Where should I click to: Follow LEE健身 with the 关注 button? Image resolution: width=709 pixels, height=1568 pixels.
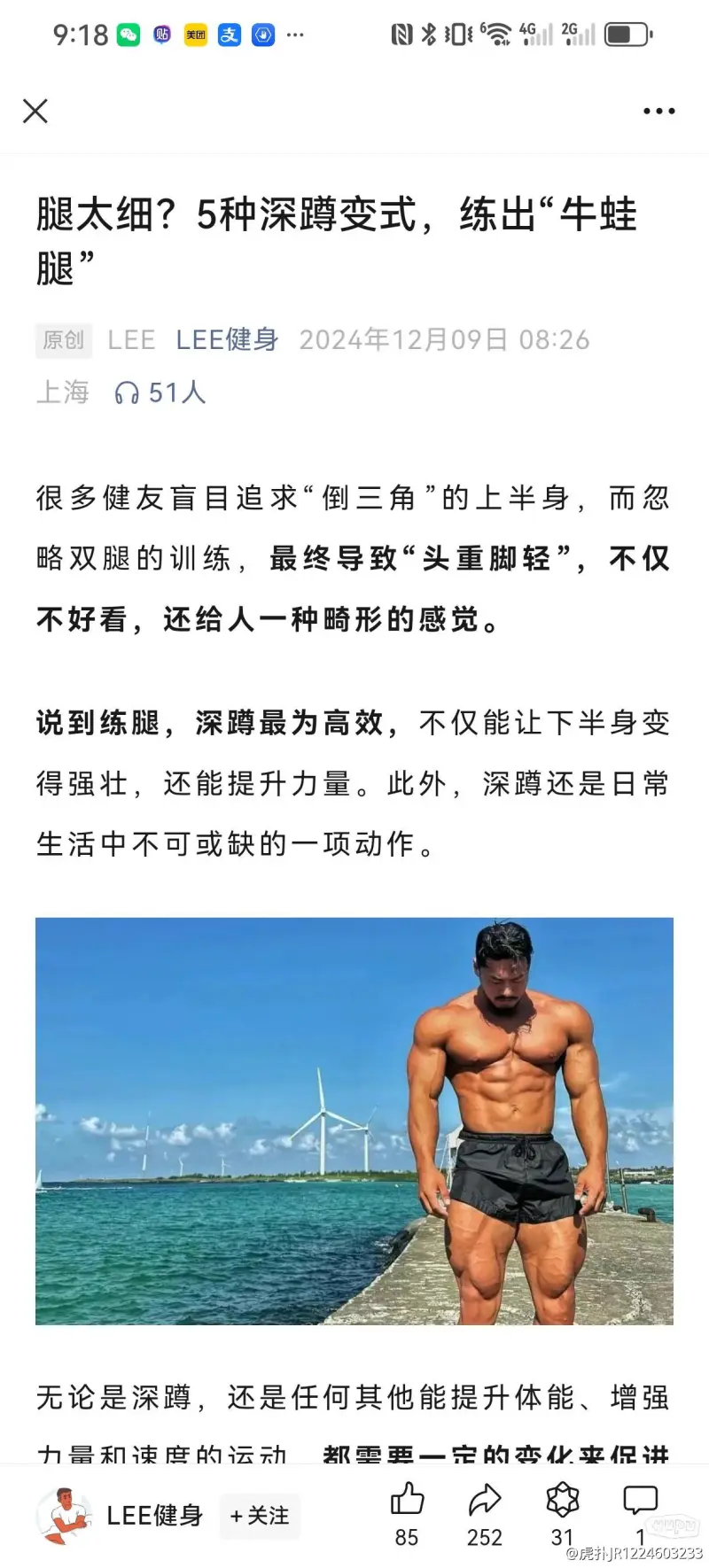(260, 1516)
